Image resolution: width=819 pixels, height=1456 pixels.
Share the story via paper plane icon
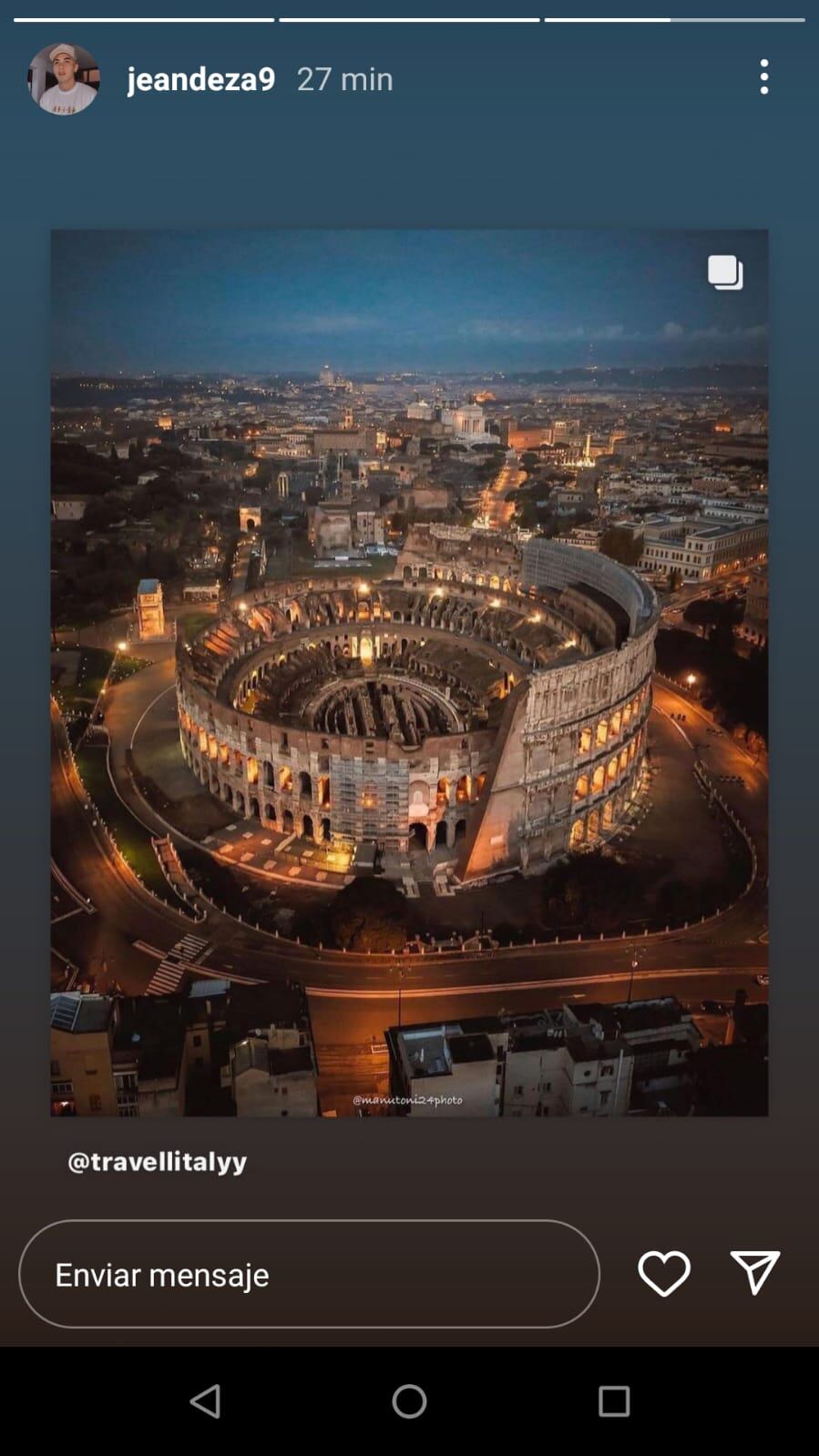point(754,1272)
